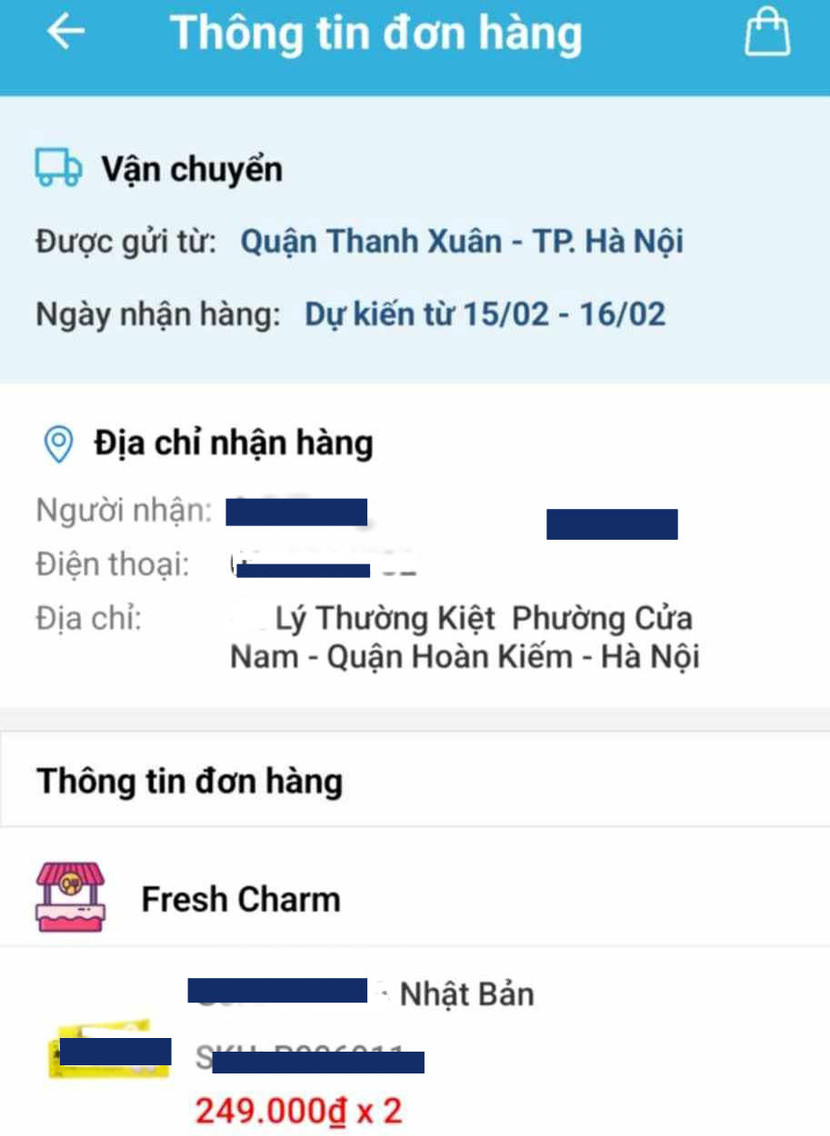The width and height of the screenshot is (830, 1136).
Task: Open the shopping bag in top right corner
Action: click(768, 33)
